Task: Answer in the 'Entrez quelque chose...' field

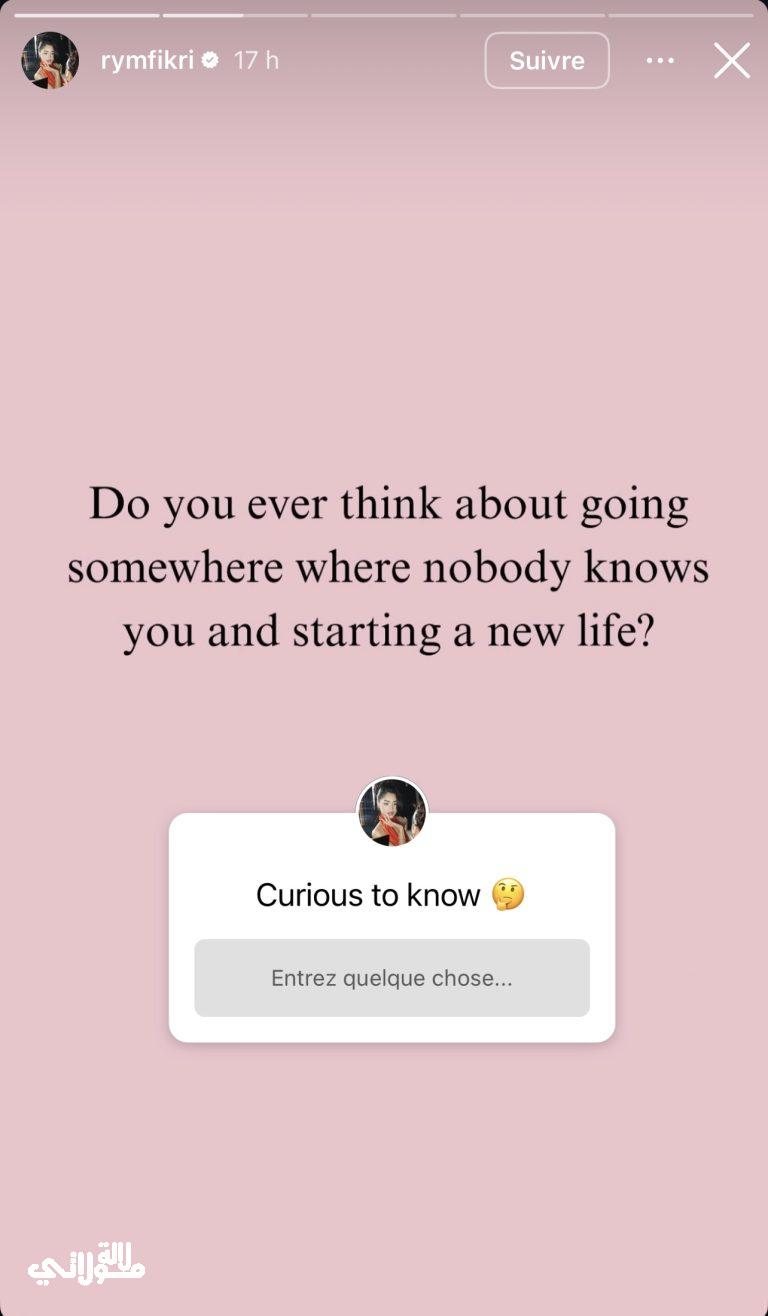Action: 391,978
